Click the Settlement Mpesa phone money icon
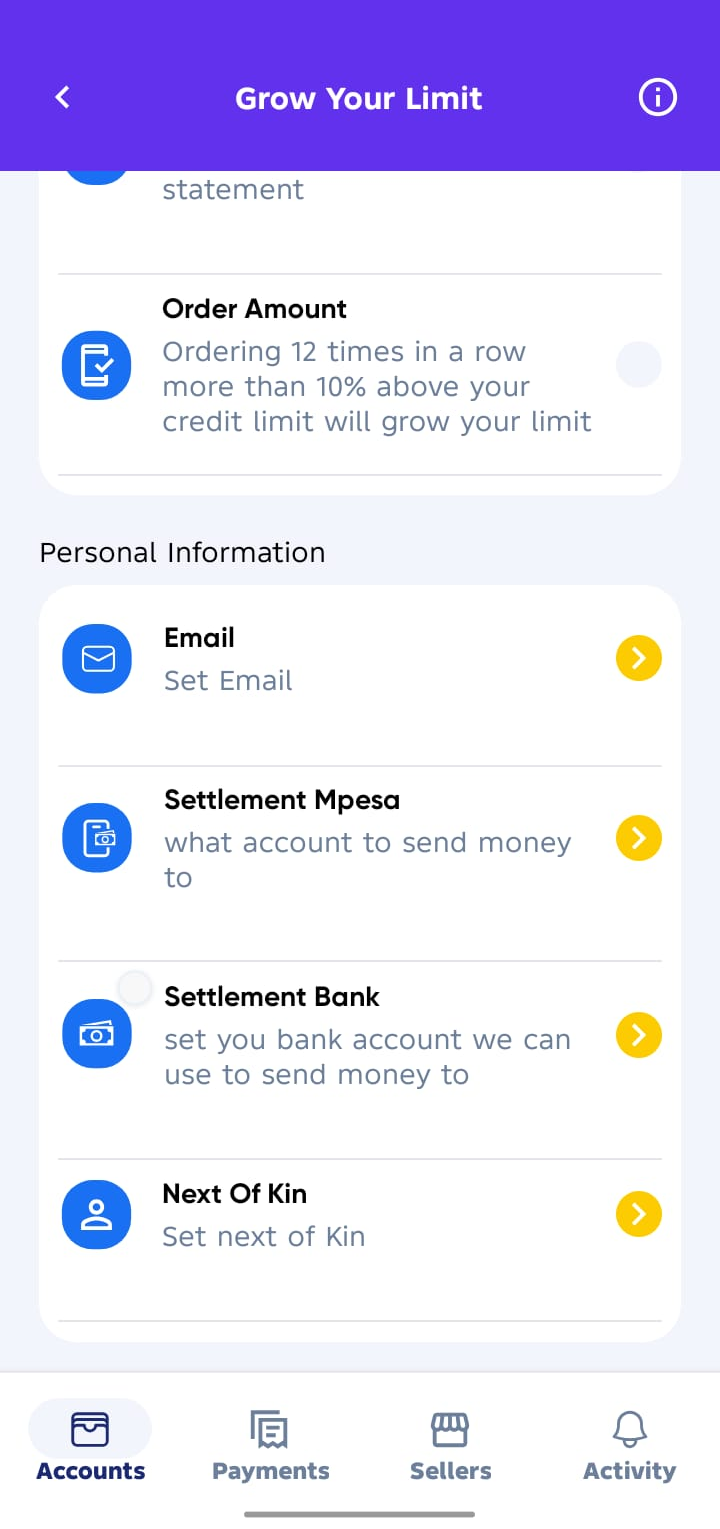This screenshot has height=1529, width=720. [96, 838]
